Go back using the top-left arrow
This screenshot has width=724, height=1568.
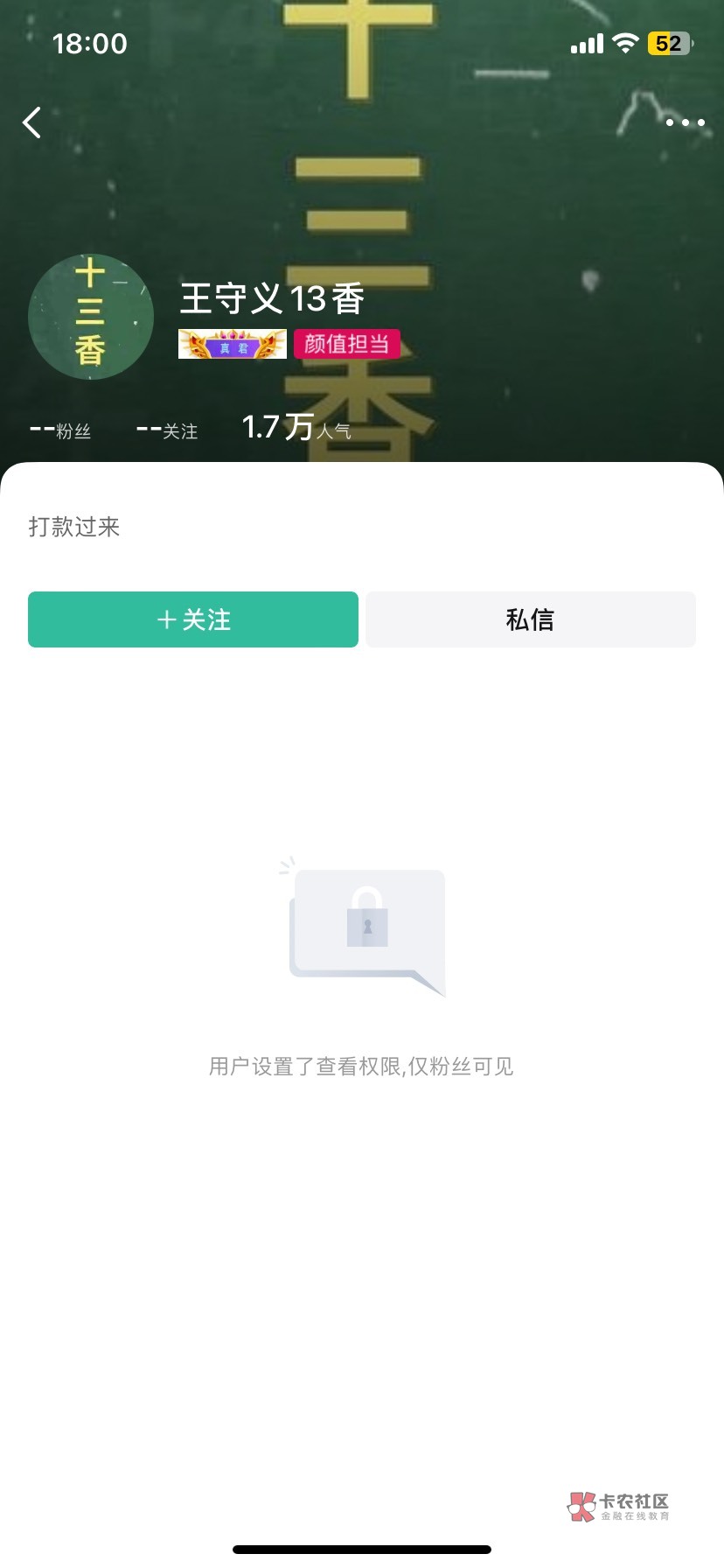click(31, 122)
